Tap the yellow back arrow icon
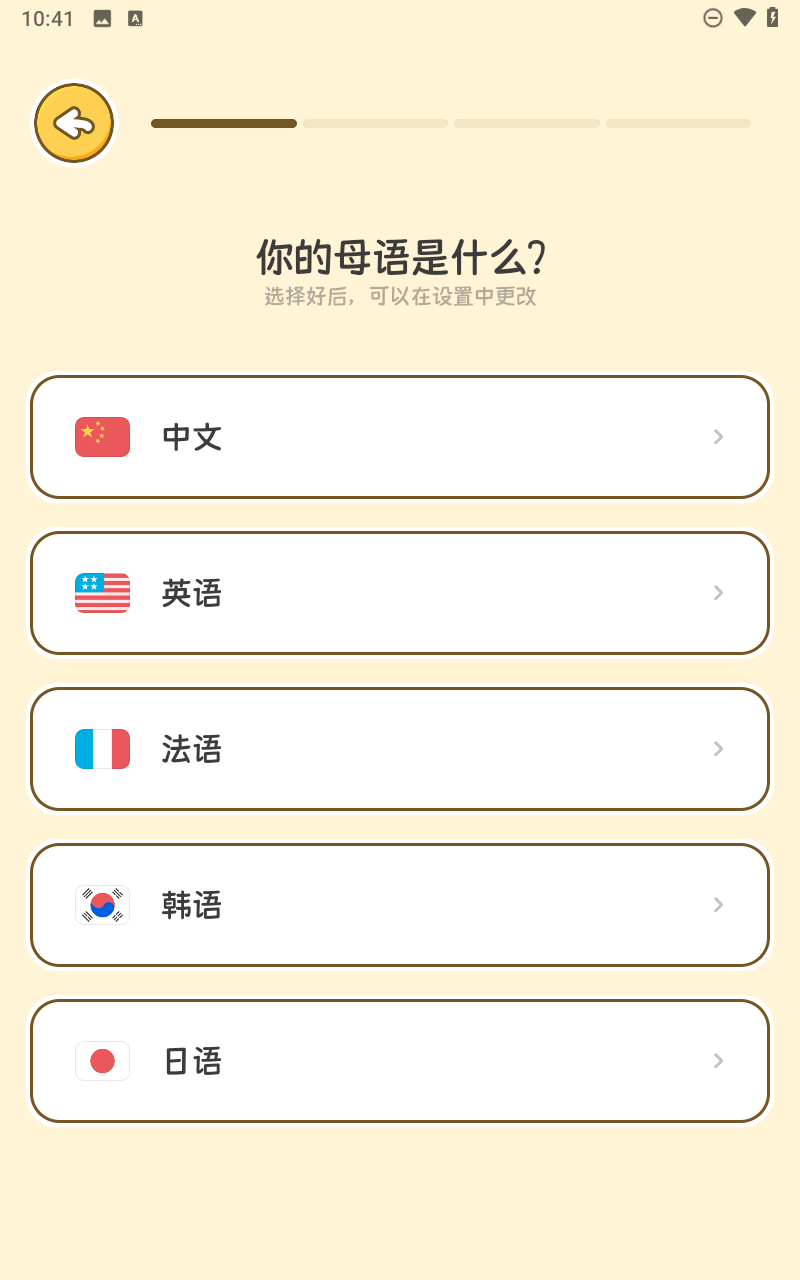800x1280 pixels. 73,122
